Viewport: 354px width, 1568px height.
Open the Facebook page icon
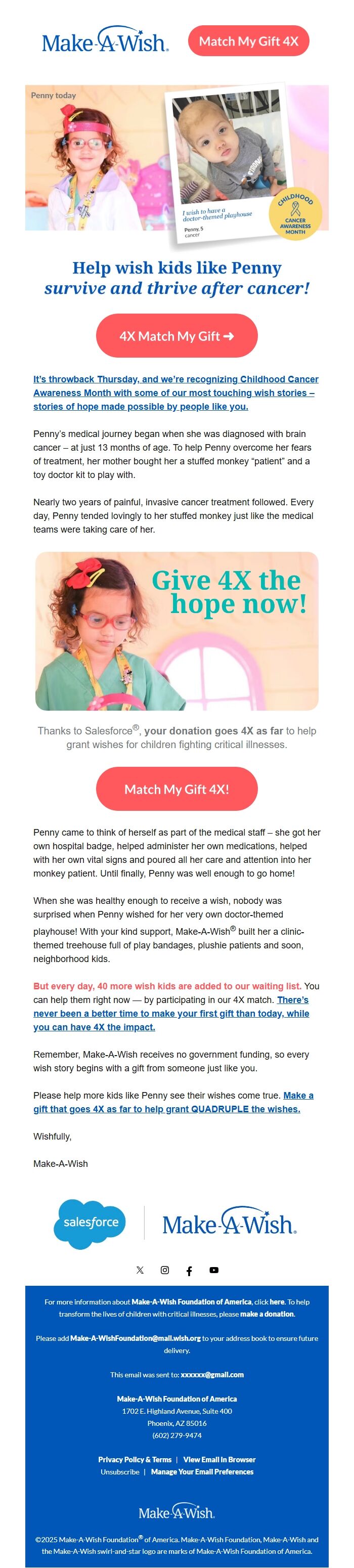pos(189,1271)
